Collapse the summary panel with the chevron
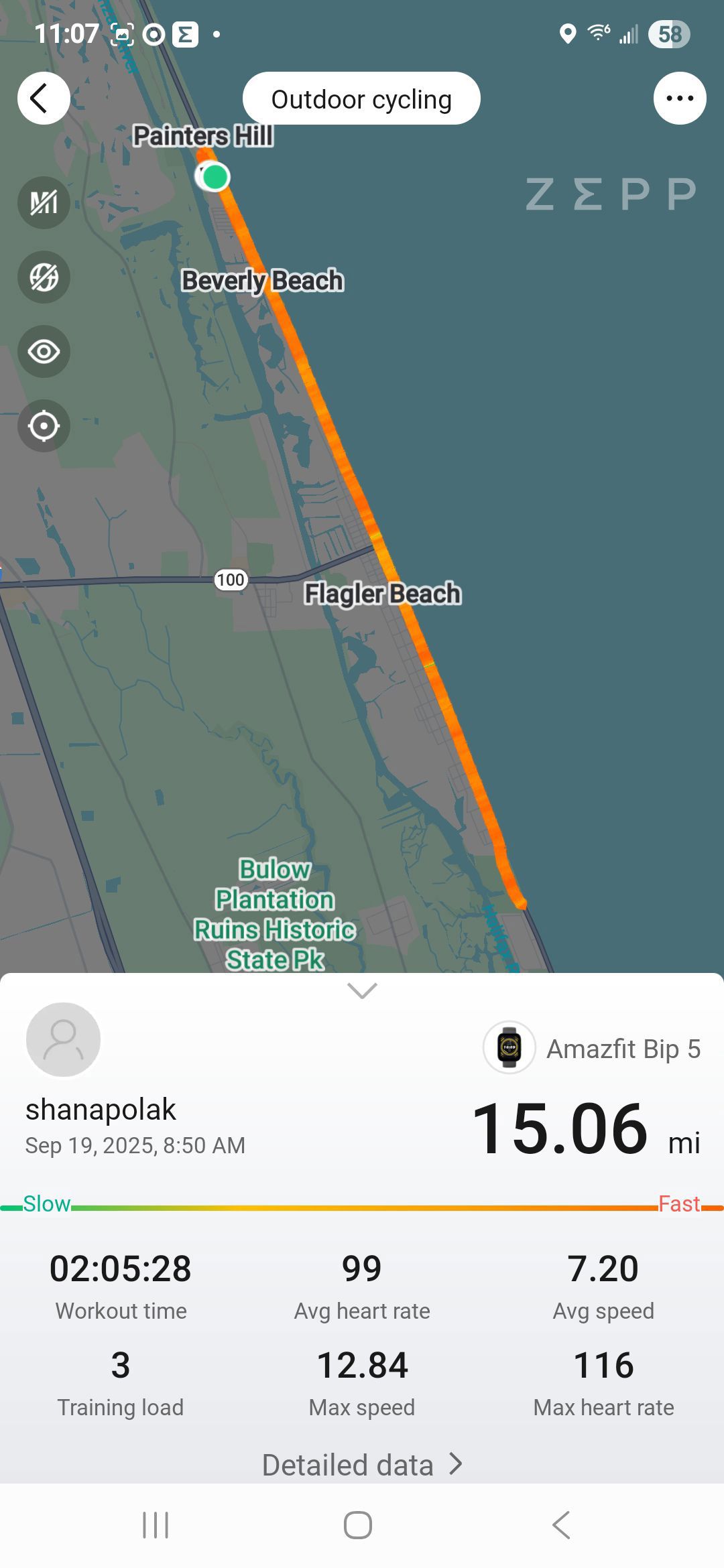 [362, 990]
